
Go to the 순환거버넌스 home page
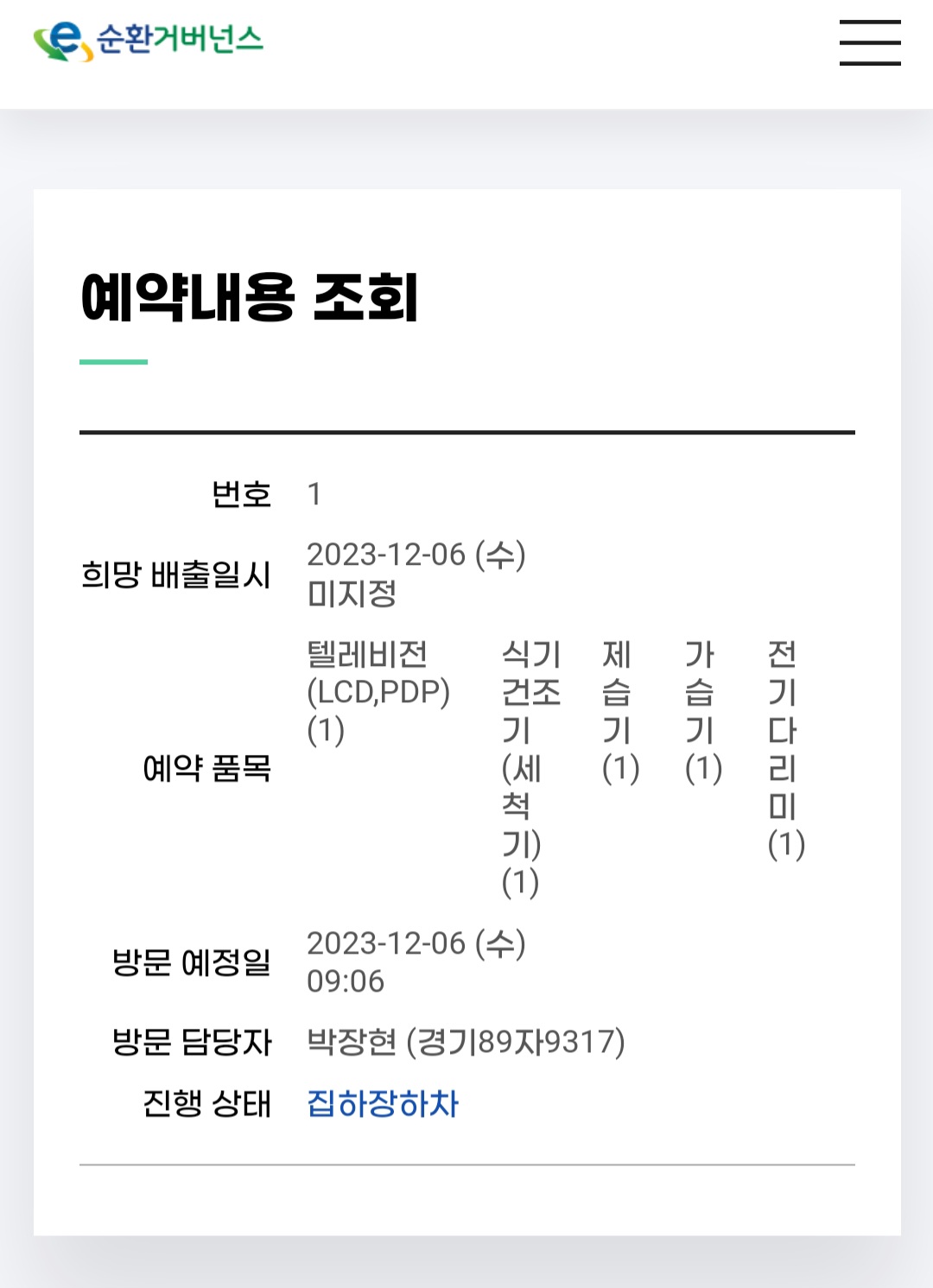click(148, 41)
